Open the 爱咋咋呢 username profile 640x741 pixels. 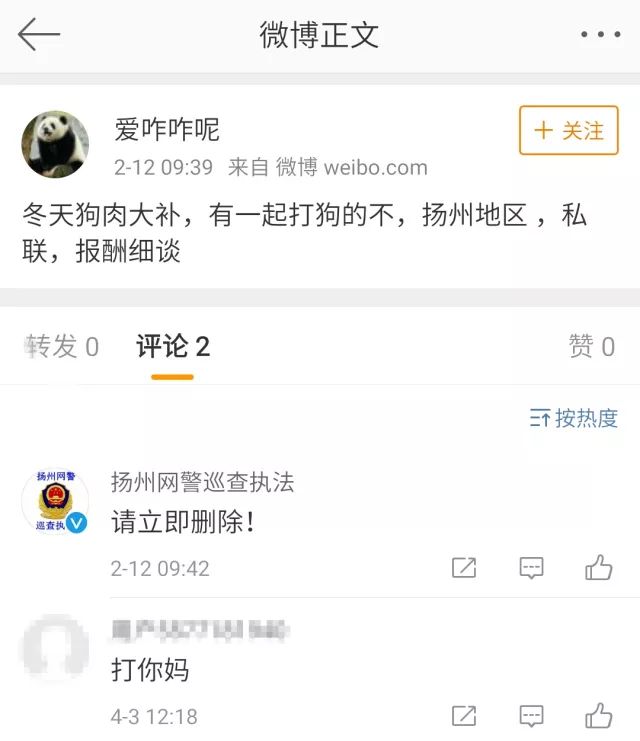point(167,129)
